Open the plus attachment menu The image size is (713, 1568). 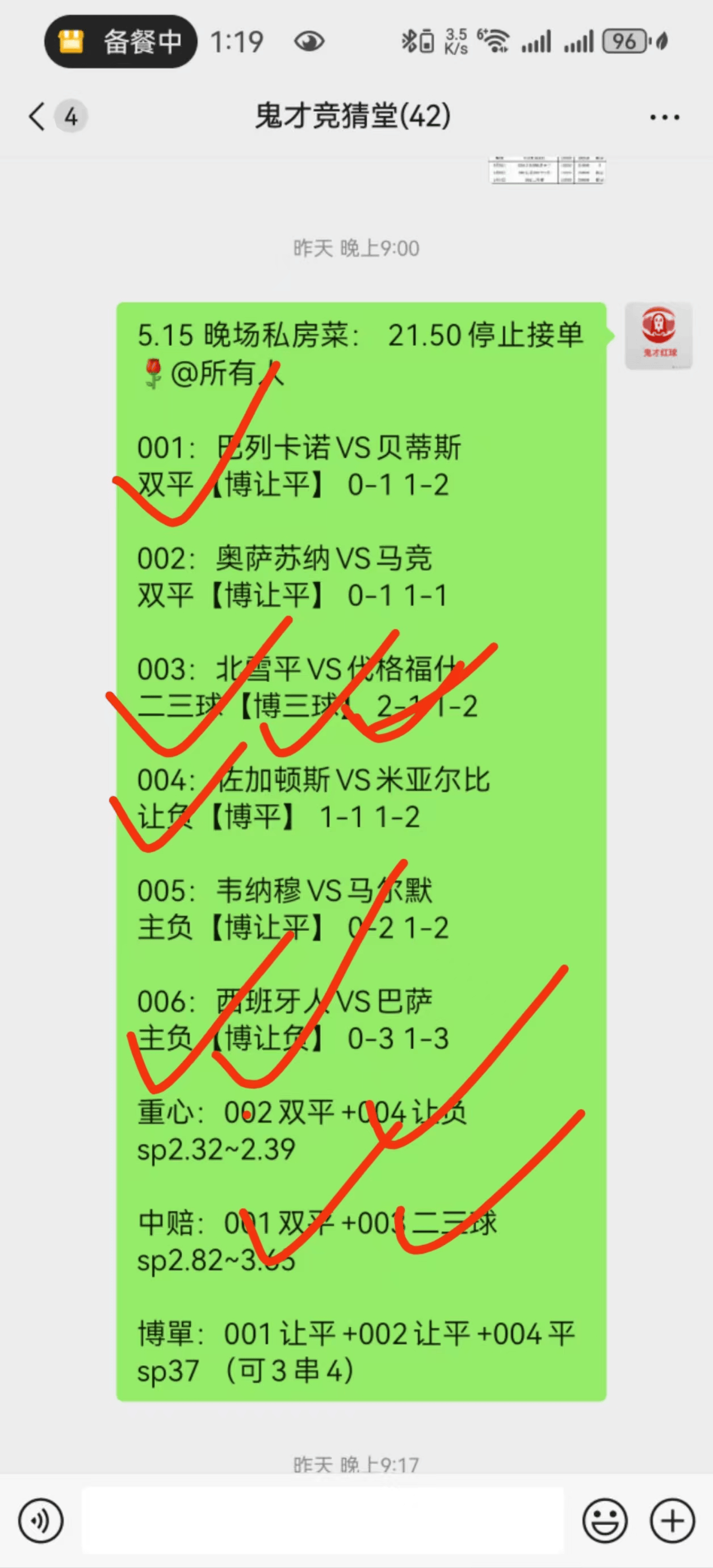pos(672,1520)
